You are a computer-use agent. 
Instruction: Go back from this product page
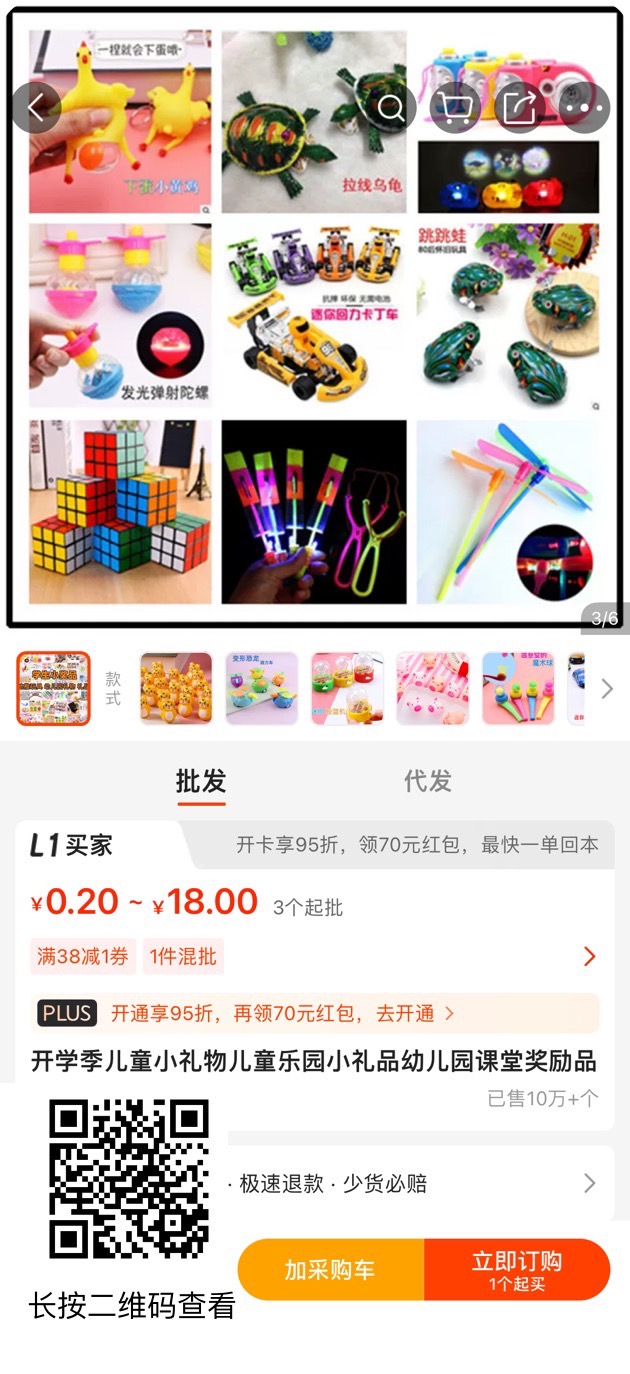pos(36,107)
